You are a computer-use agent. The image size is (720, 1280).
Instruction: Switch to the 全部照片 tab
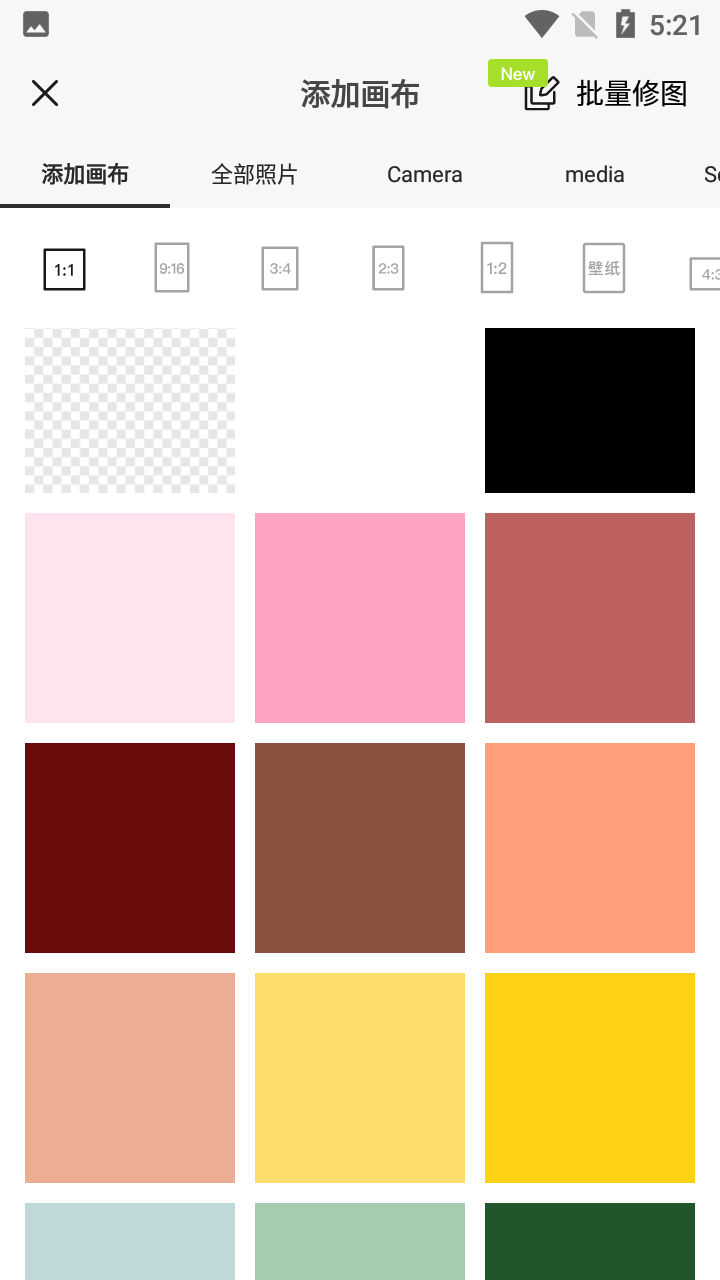[255, 175]
